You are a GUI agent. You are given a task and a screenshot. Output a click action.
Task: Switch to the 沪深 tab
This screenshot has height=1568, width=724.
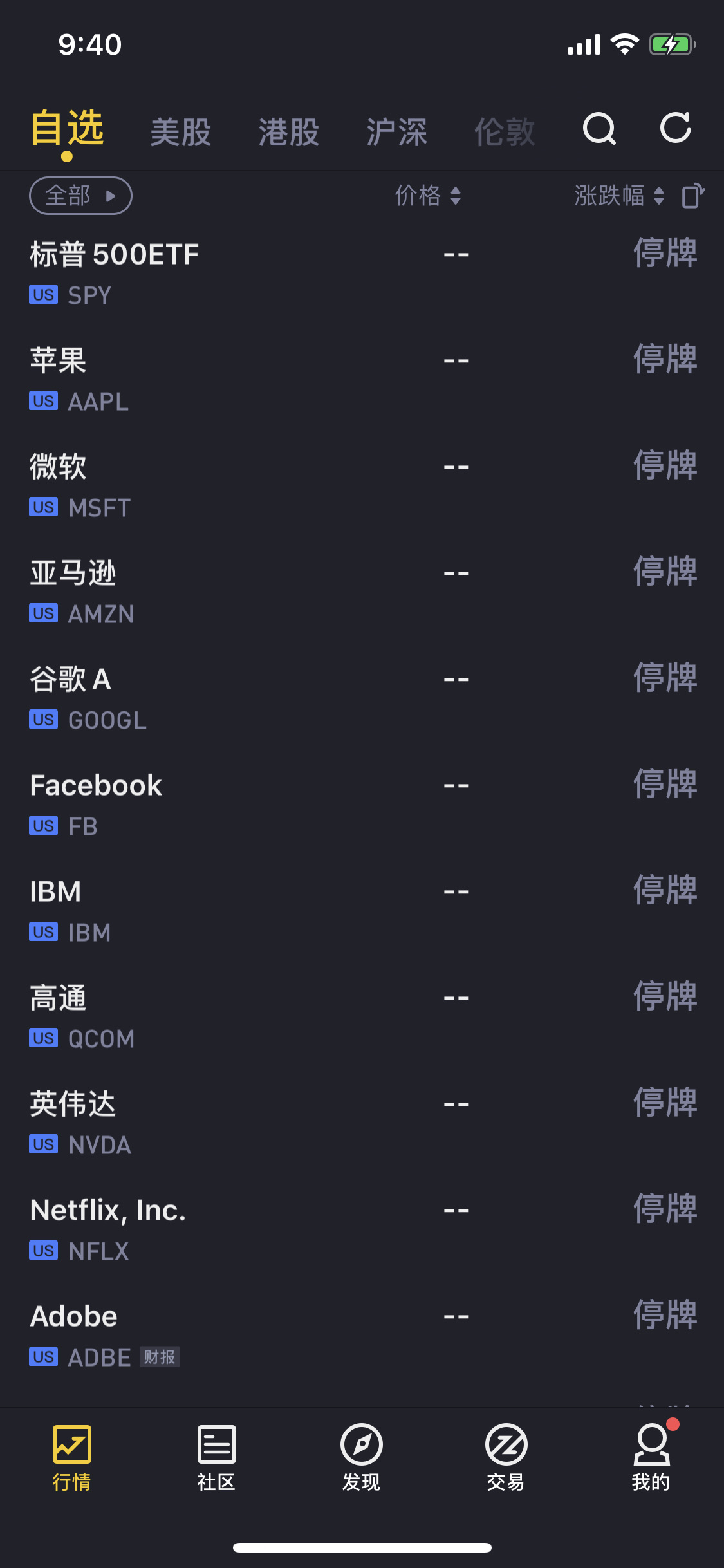click(396, 132)
